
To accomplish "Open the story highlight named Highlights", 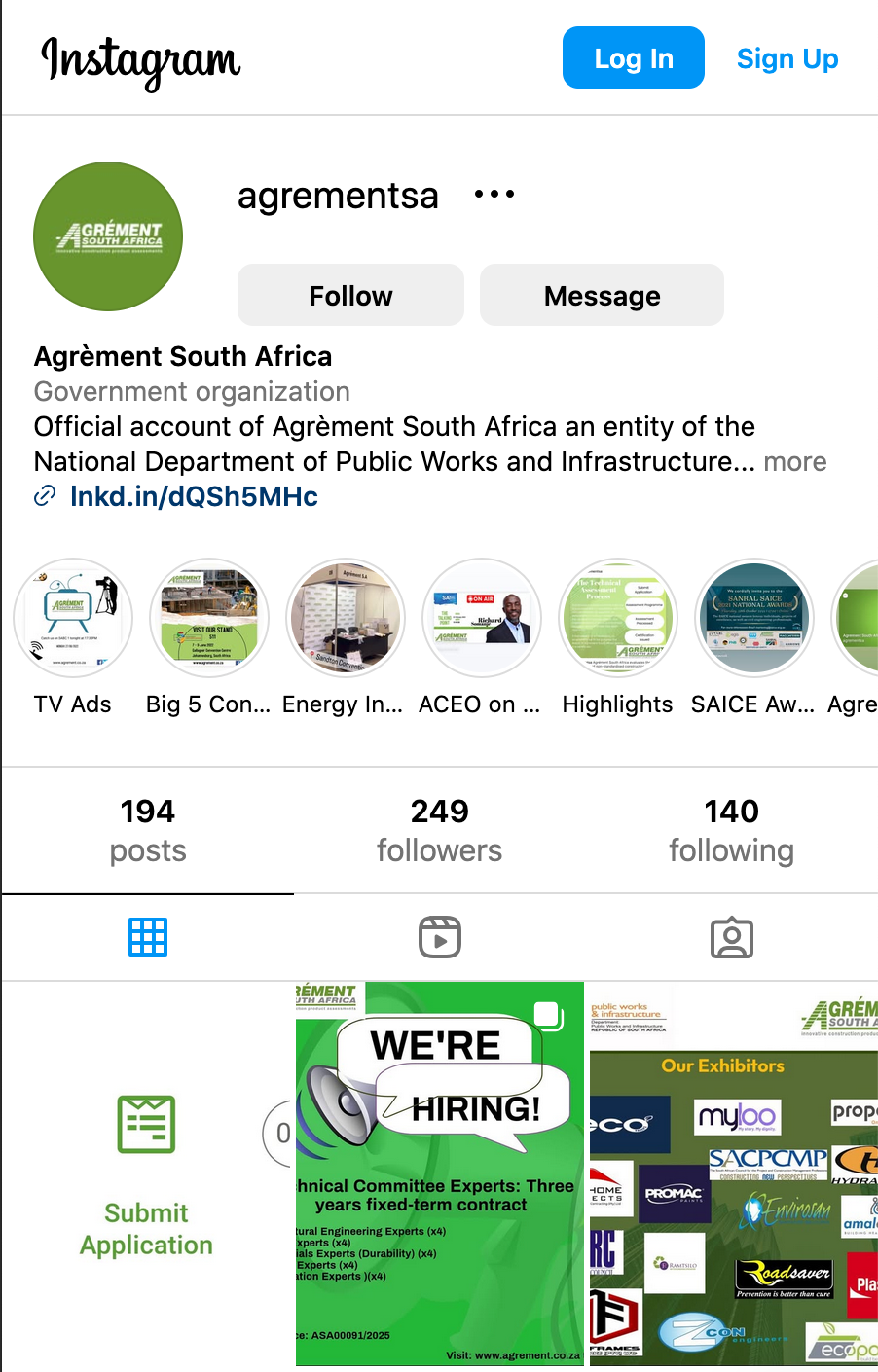I will click(x=618, y=618).
